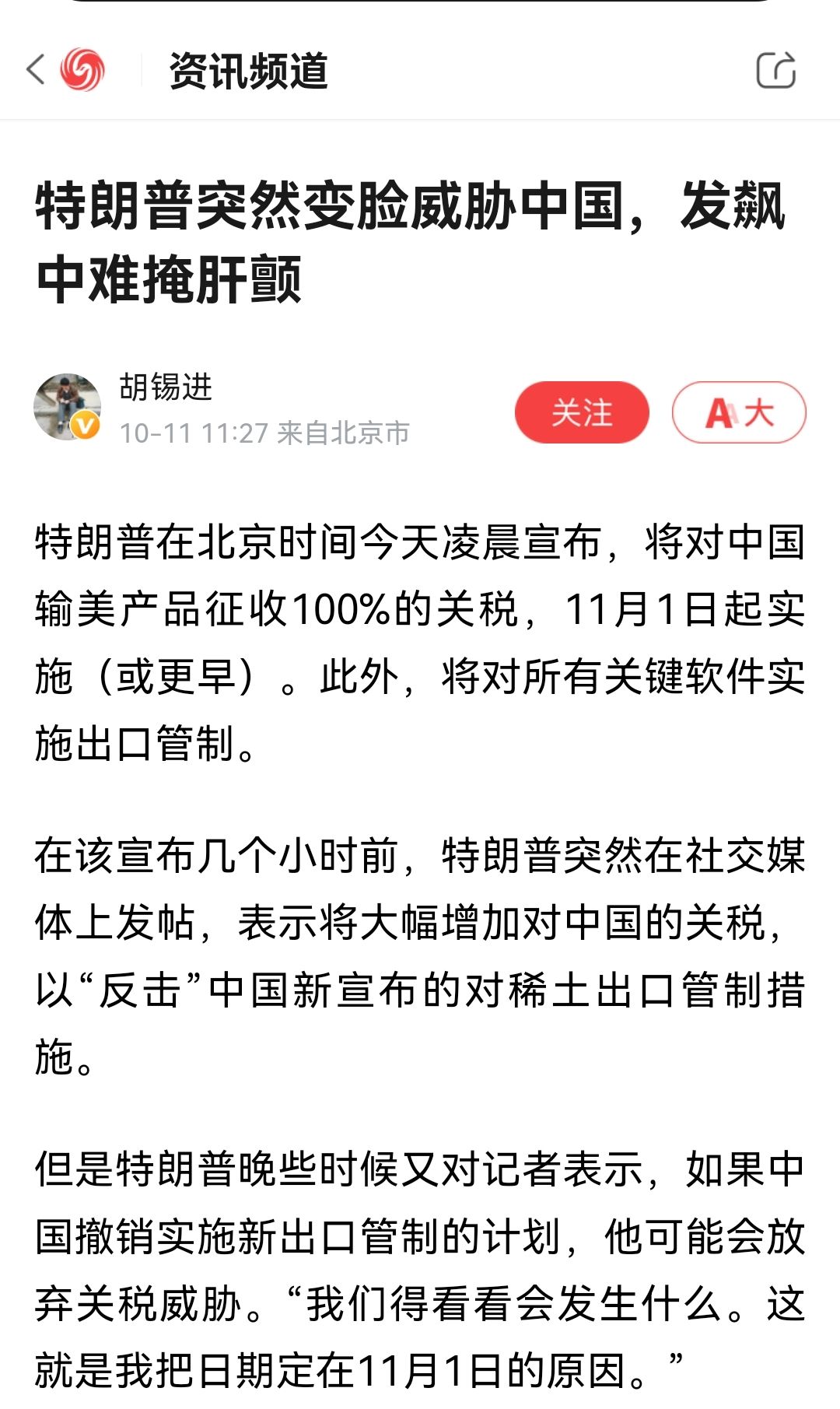The width and height of the screenshot is (840, 1409).
Task: Open the Phoenix logo home shortcut
Action: (x=82, y=69)
